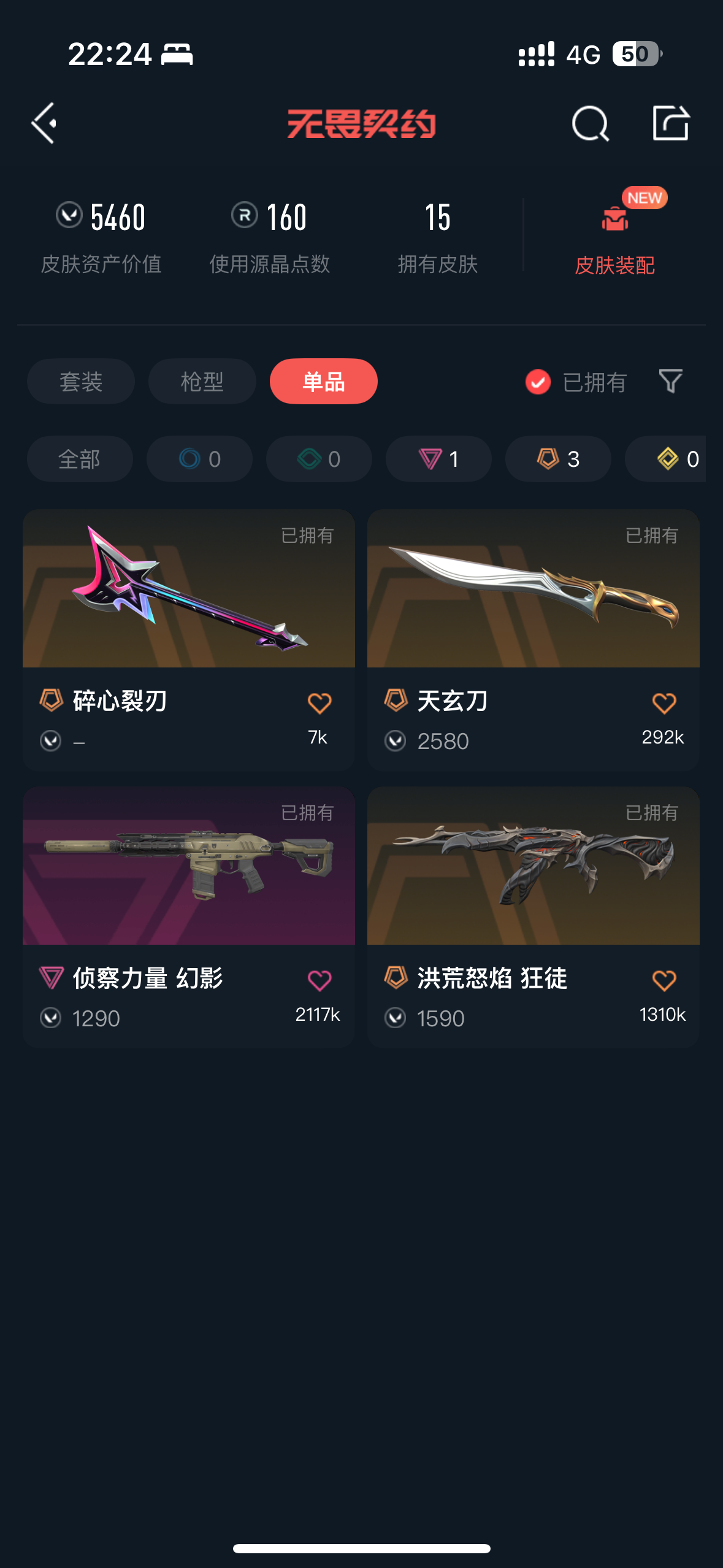The height and width of the screenshot is (1568, 723).
Task: Open the filter funnel icon
Action: [x=670, y=382]
